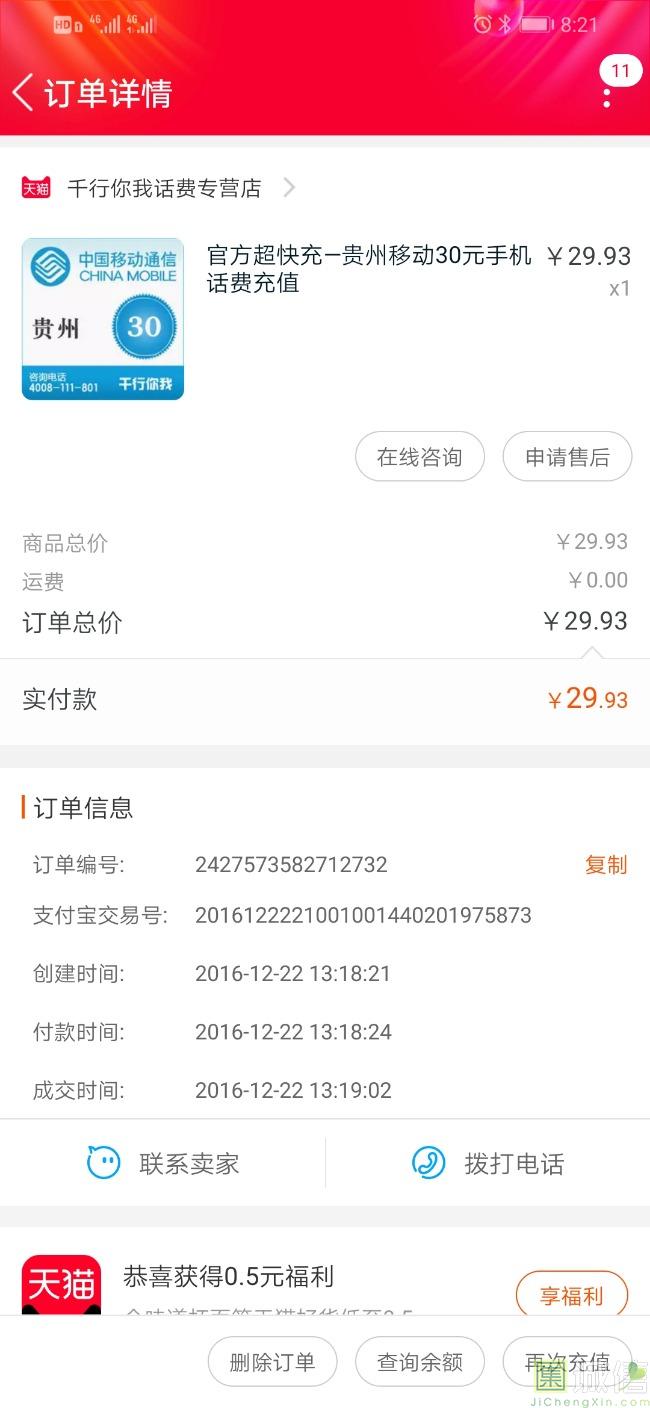Viewport: 650px width, 1408px height.
Task: Delete this order with 删除订单
Action: click(x=272, y=1362)
